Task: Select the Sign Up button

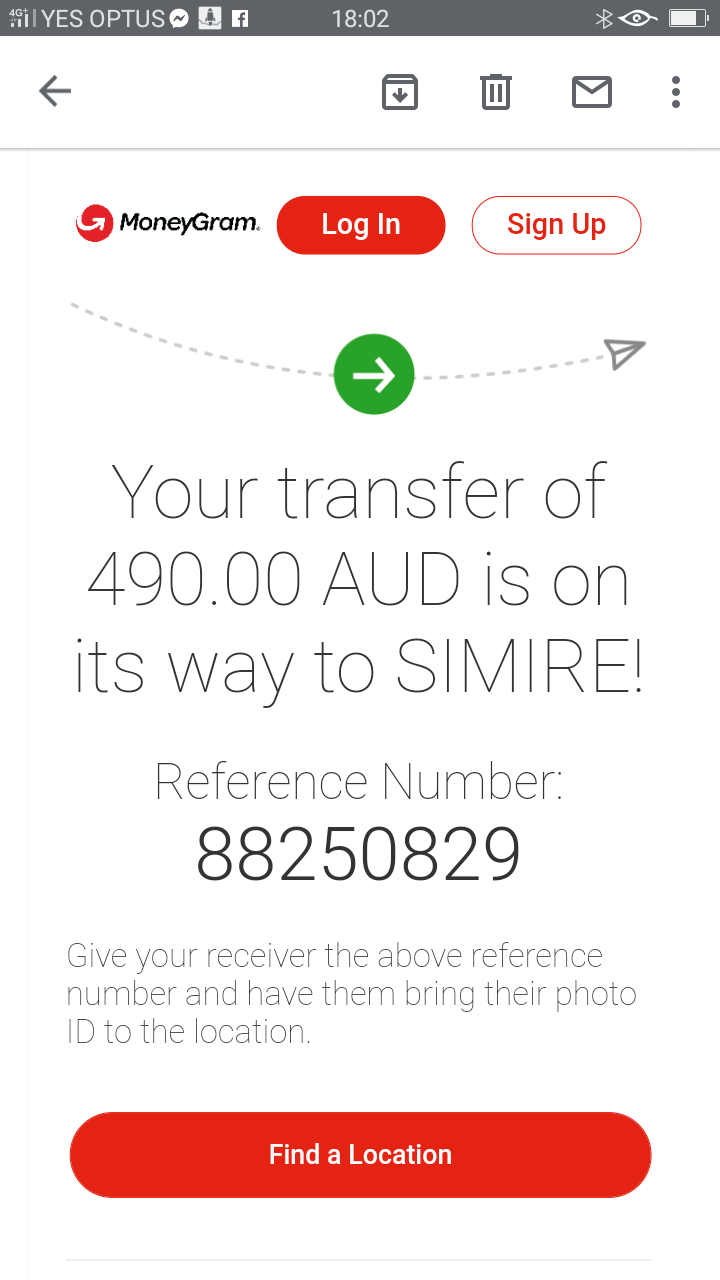Action: (x=556, y=225)
